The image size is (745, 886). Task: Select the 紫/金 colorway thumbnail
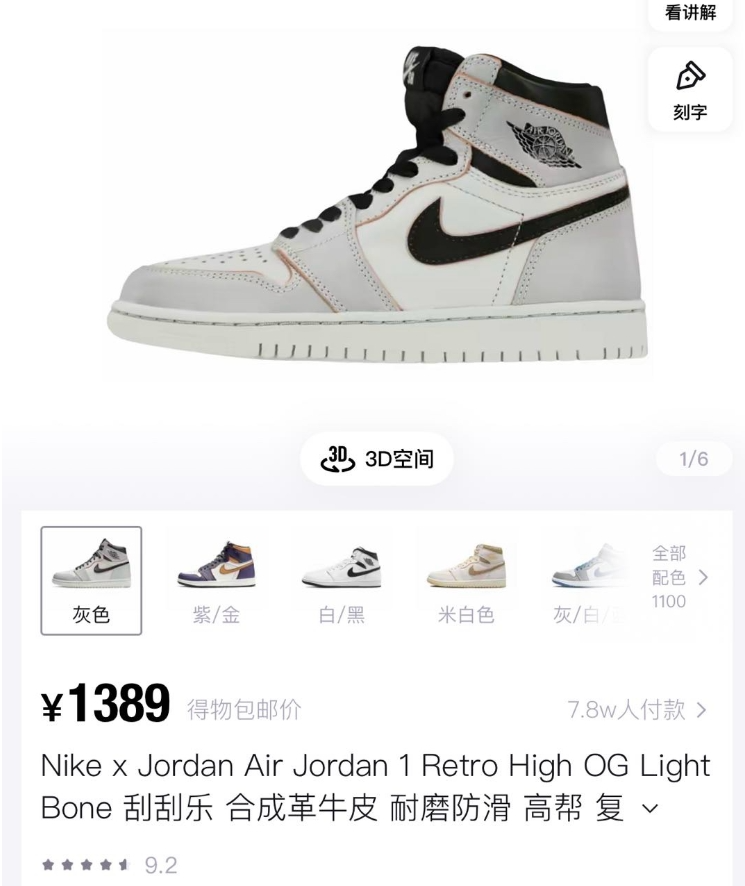click(x=216, y=581)
